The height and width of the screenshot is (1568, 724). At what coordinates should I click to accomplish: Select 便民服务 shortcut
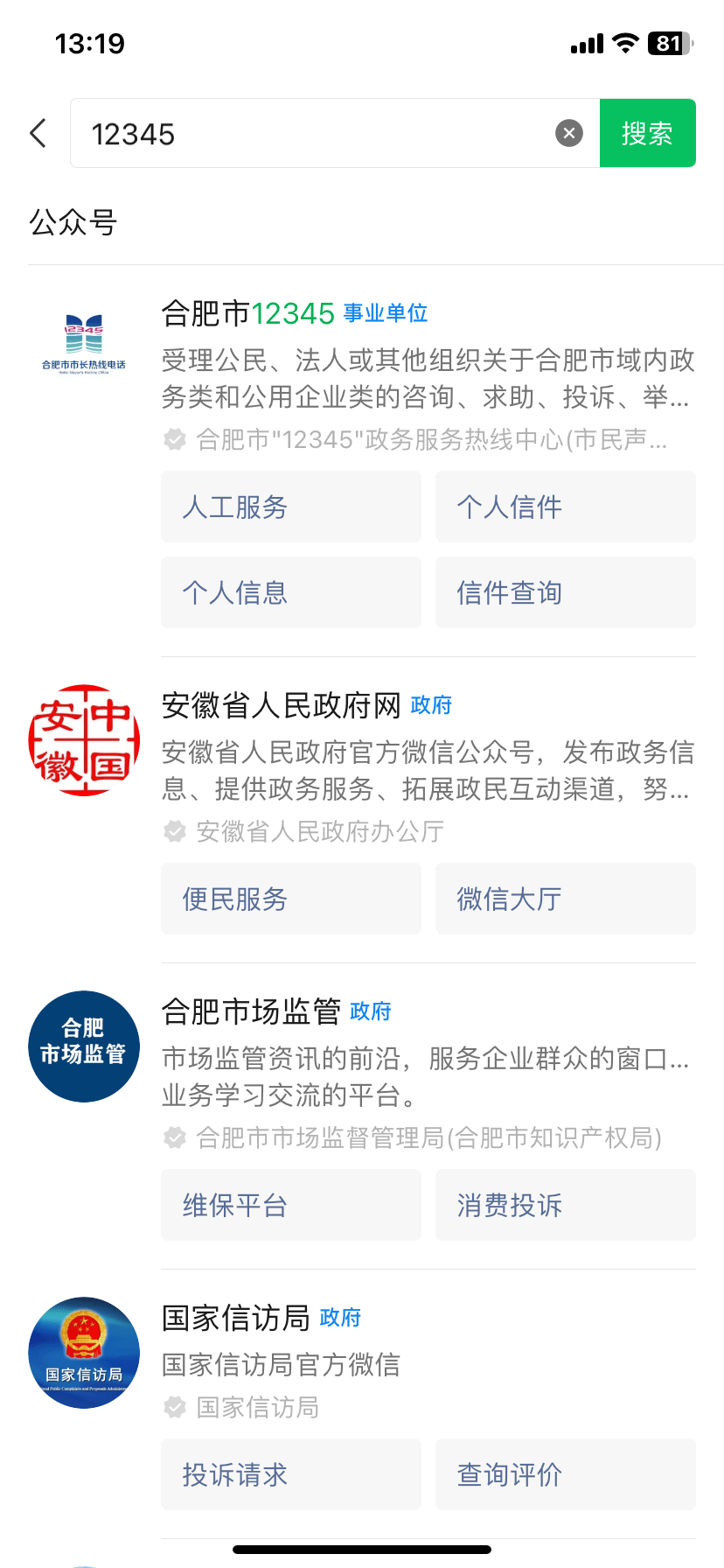pos(291,899)
